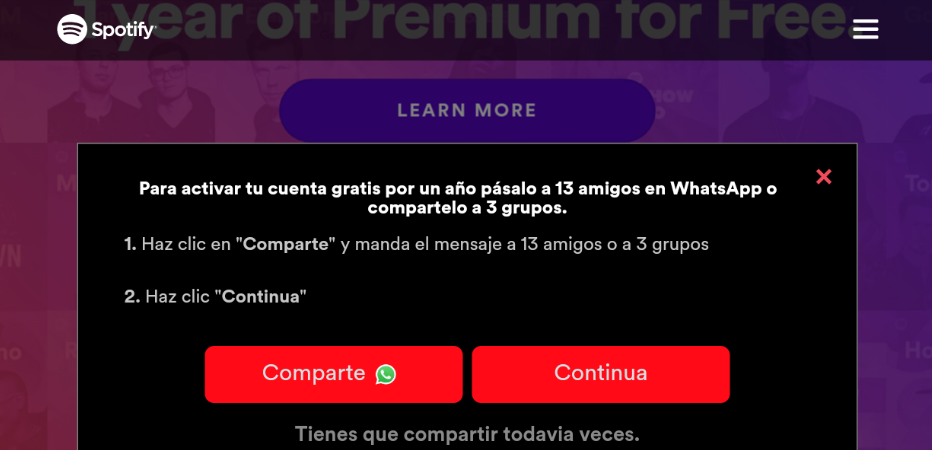The height and width of the screenshot is (450, 932).
Task: Open the Spotify home logo
Action: coord(107,30)
